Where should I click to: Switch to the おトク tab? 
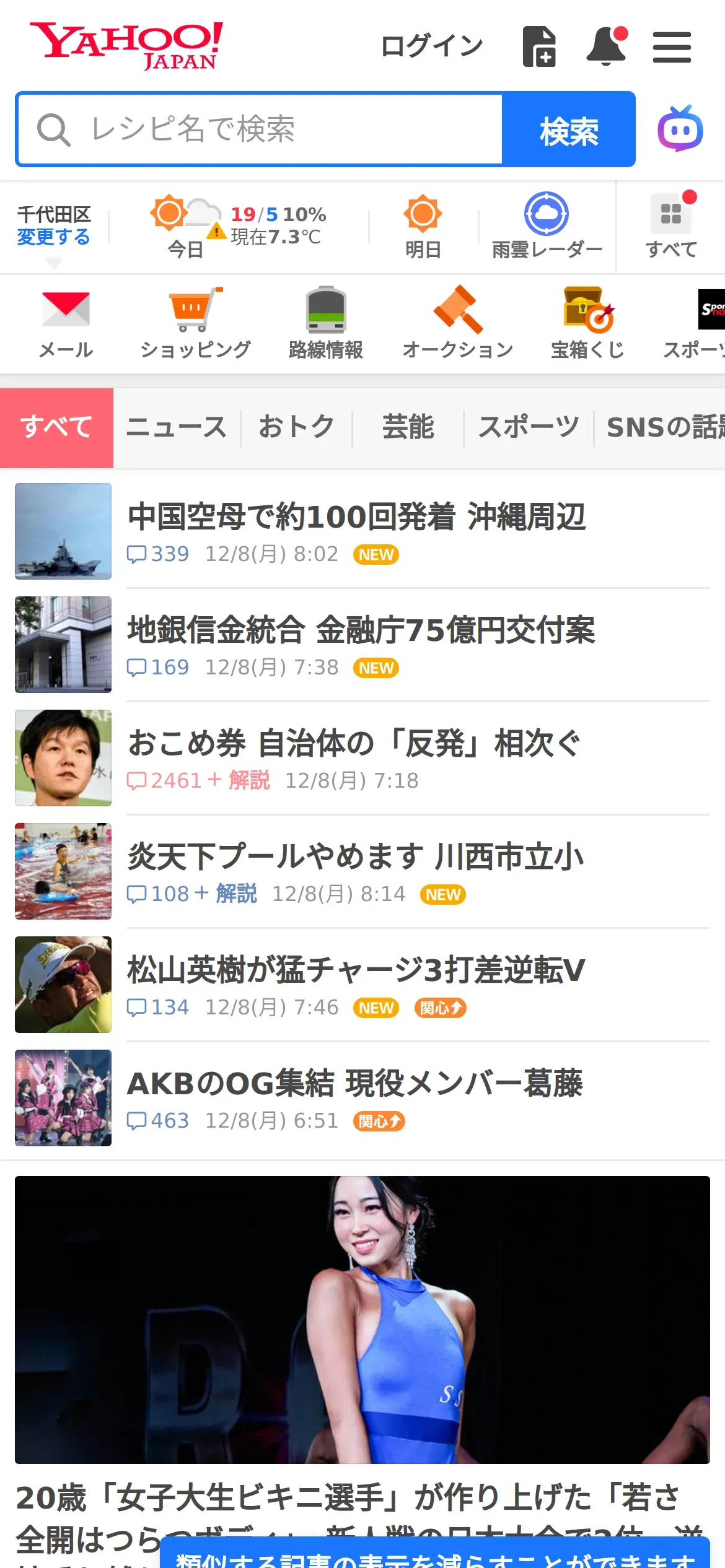click(x=296, y=427)
